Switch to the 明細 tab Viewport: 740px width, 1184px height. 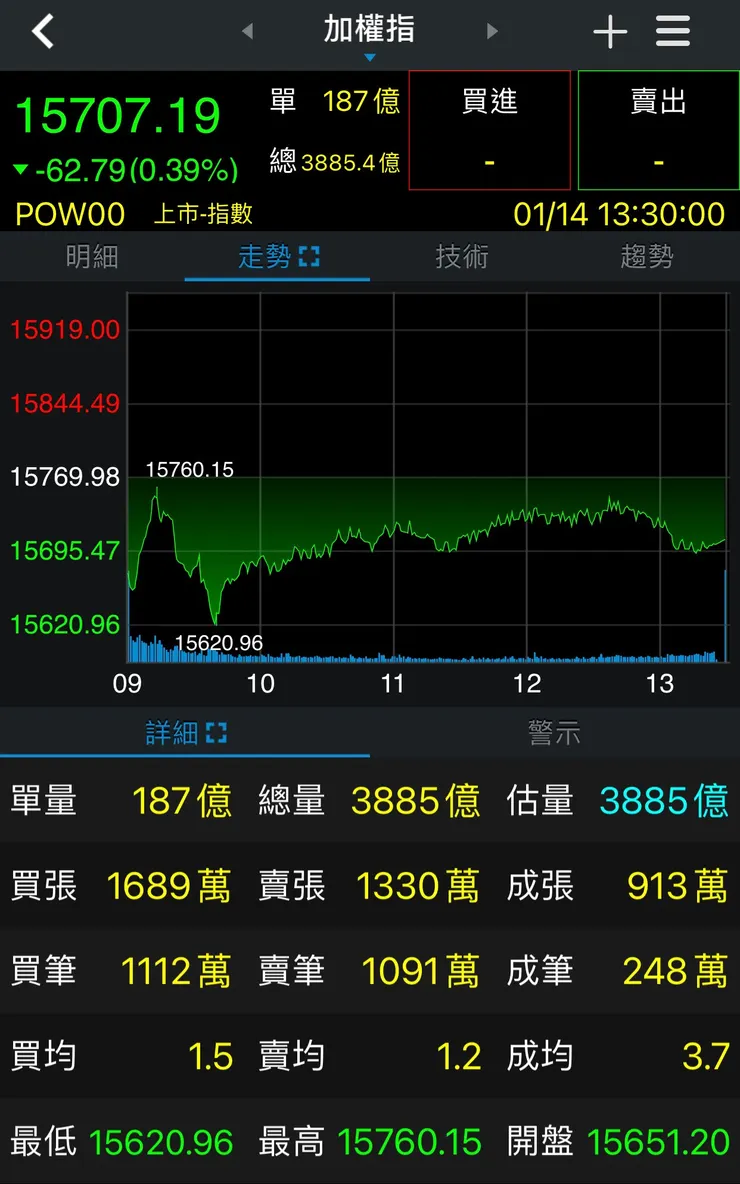(92, 256)
